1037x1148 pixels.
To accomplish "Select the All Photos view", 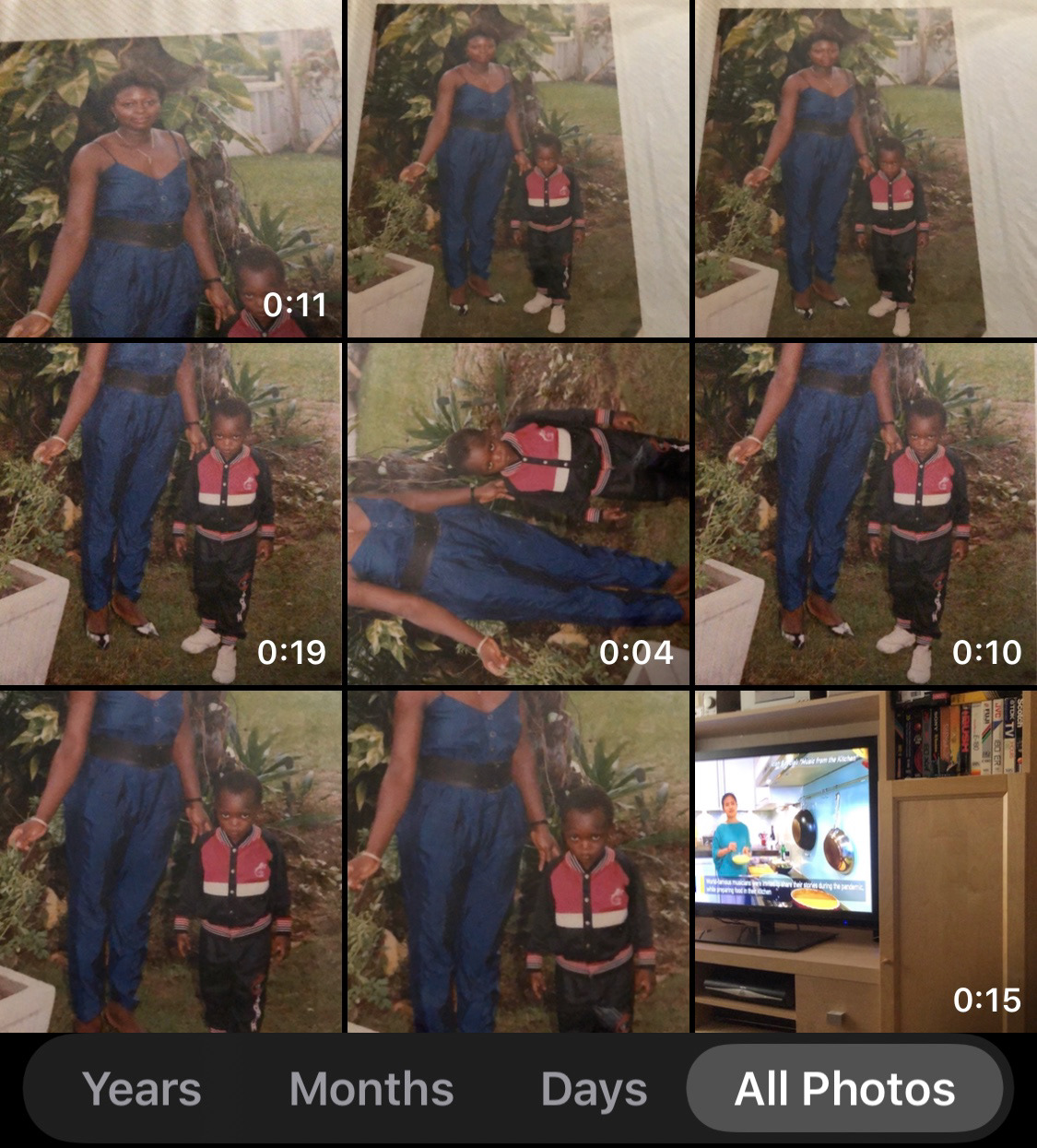I will pos(844,1089).
